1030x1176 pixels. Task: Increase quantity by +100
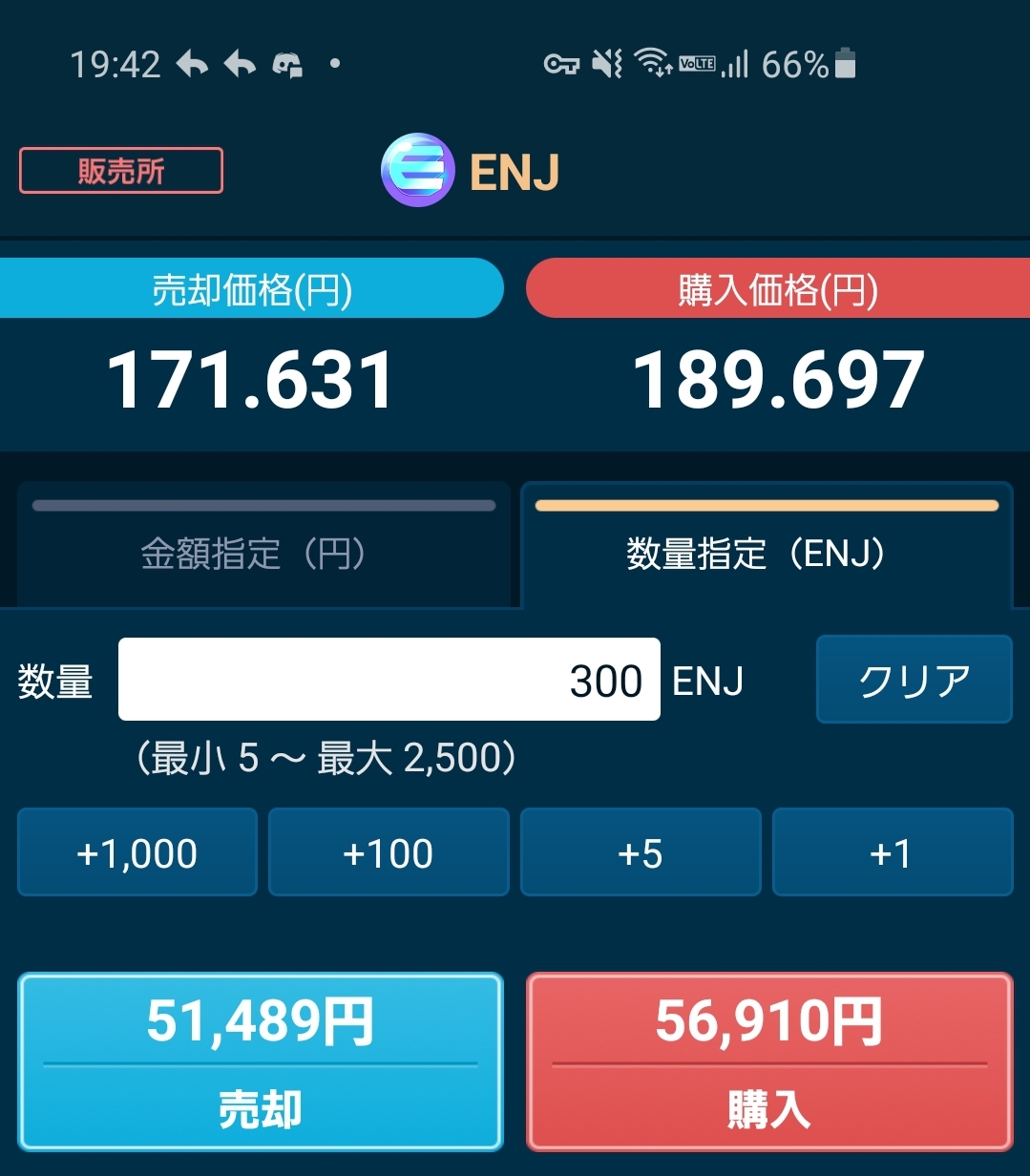click(389, 852)
